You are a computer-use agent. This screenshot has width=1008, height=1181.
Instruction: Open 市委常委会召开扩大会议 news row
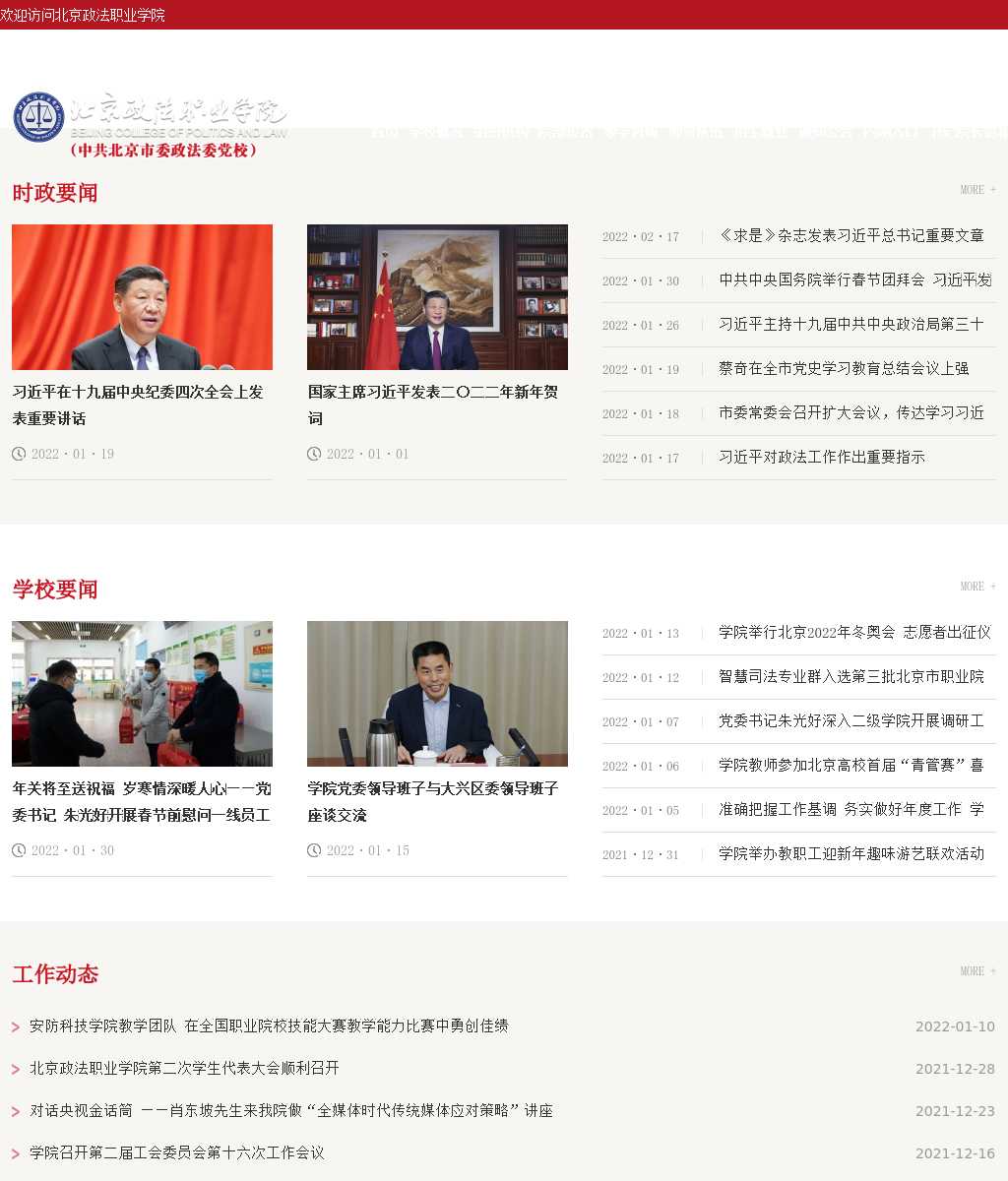point(850,413)
